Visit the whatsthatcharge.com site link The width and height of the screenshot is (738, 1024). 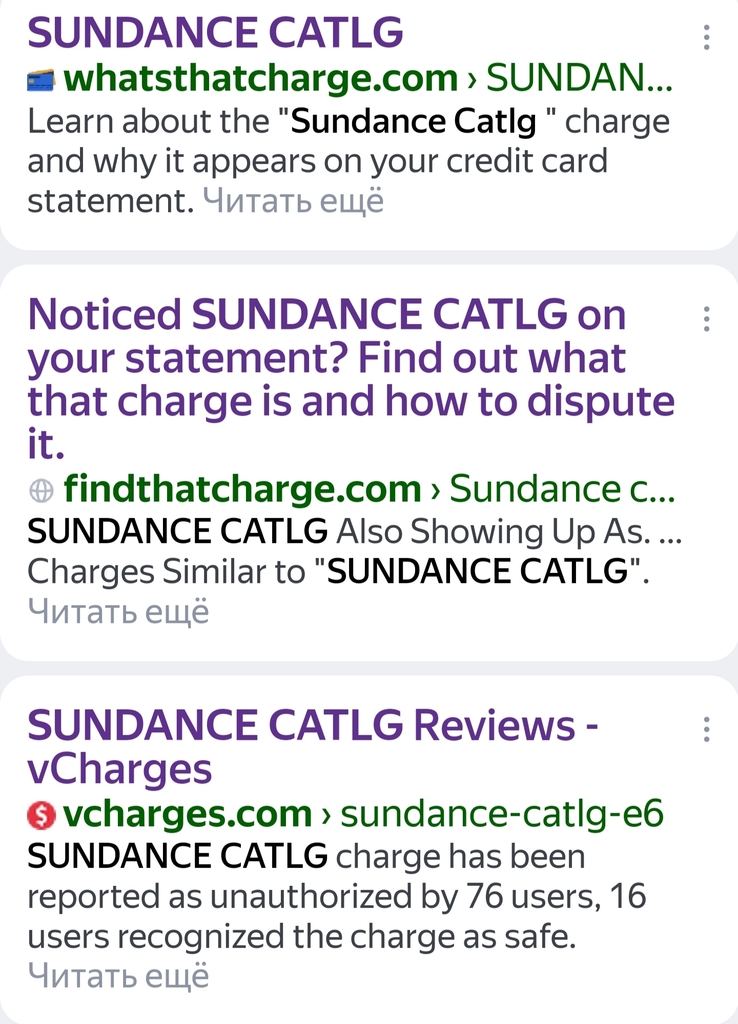coord(260,77)
